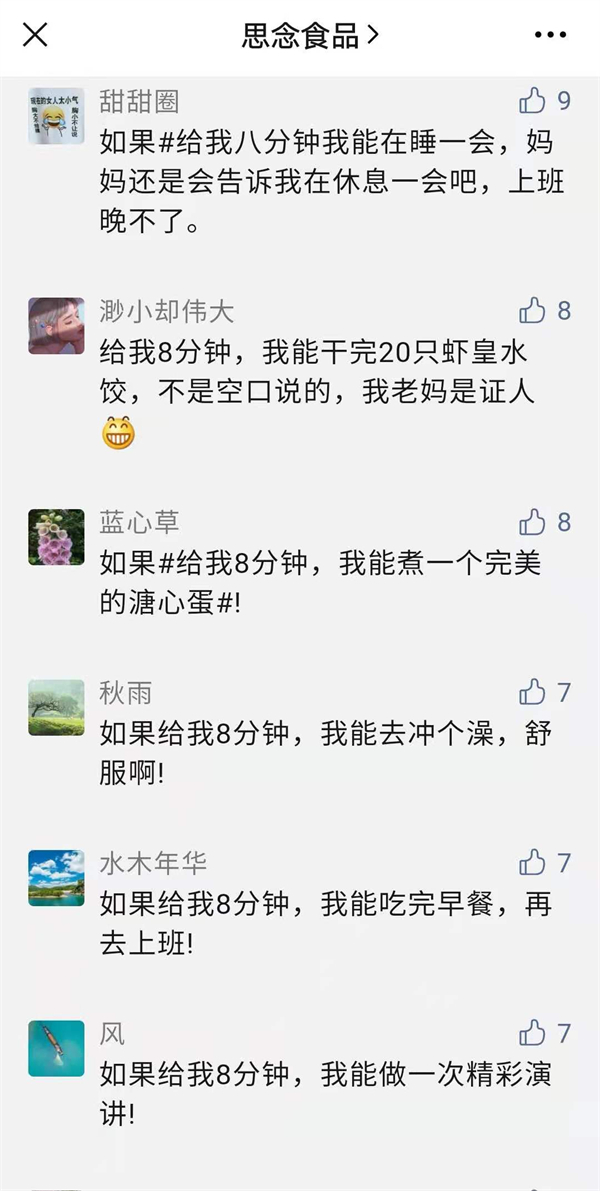Like the comment by 秋雨

point(533,691)
